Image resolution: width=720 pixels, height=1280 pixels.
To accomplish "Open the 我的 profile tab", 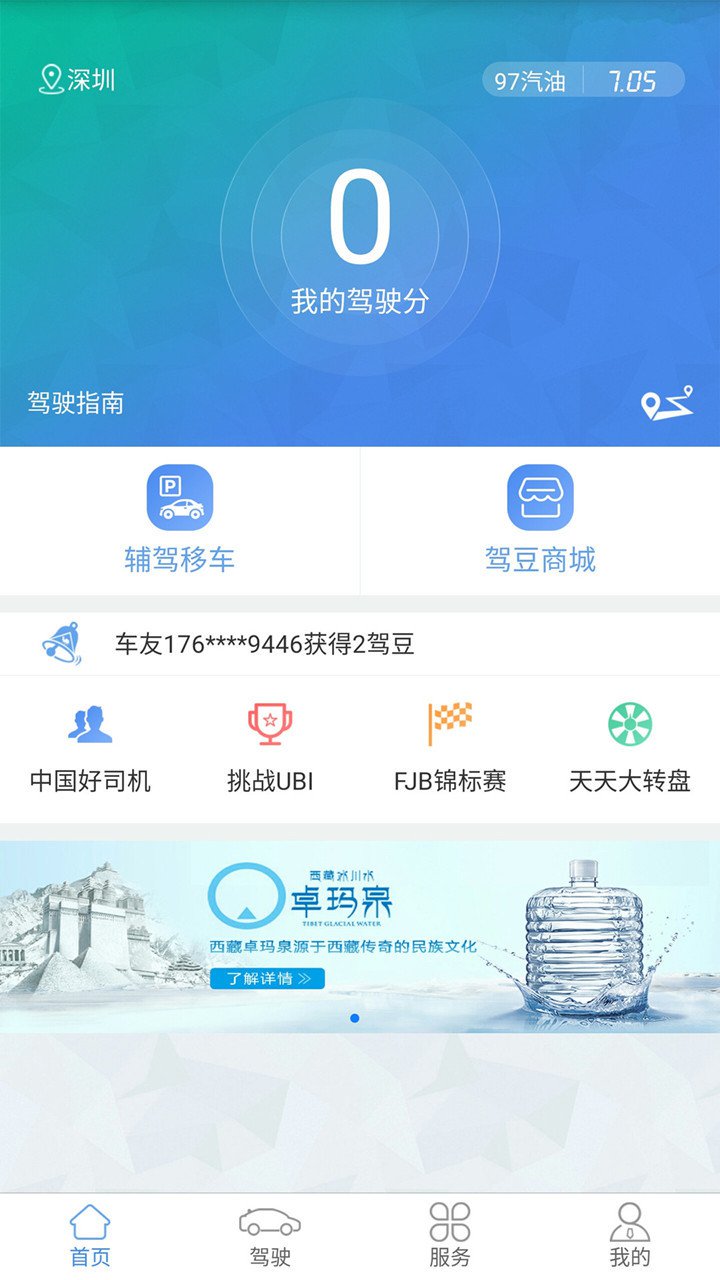I will (x=630, y=1235).
